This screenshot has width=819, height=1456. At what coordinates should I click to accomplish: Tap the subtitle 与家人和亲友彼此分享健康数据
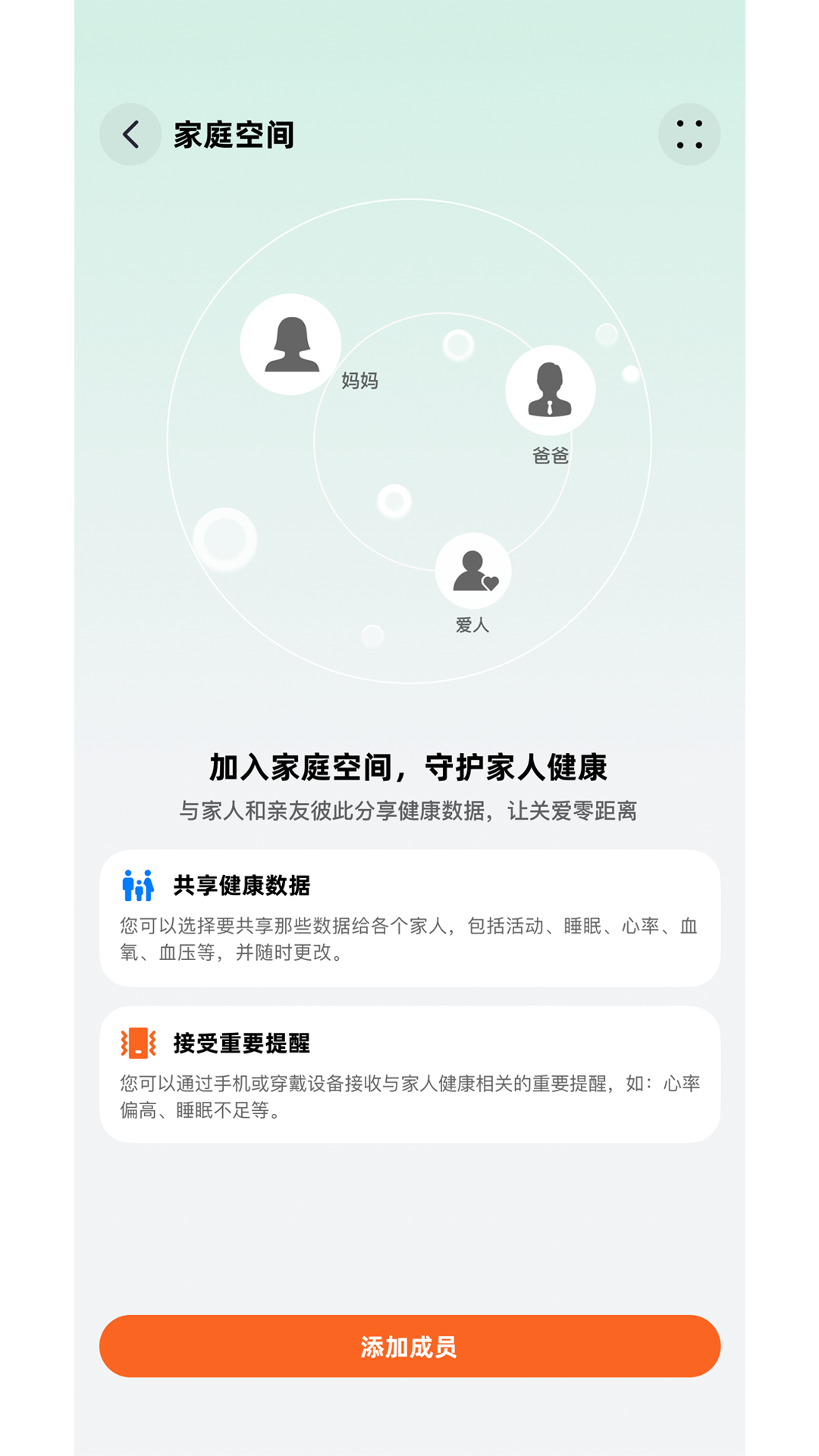(409, 810)
